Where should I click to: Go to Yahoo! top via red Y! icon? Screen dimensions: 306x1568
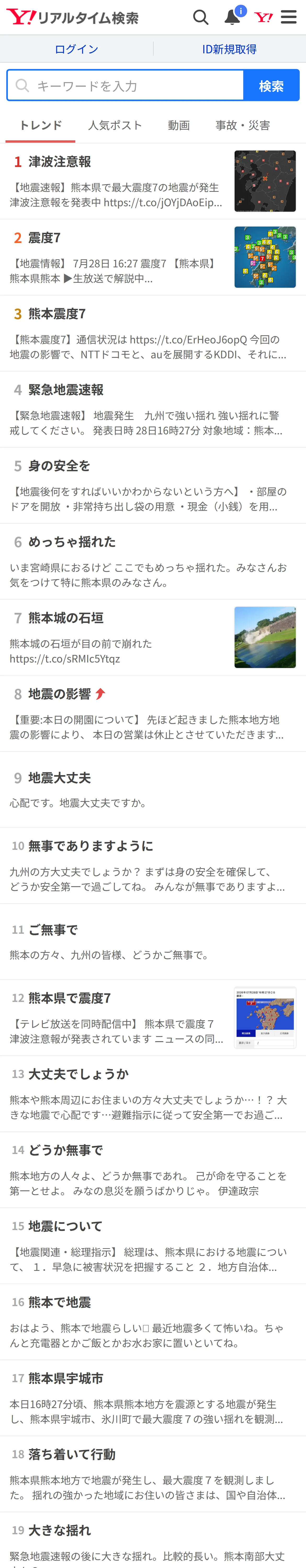[x=263, y=17]
